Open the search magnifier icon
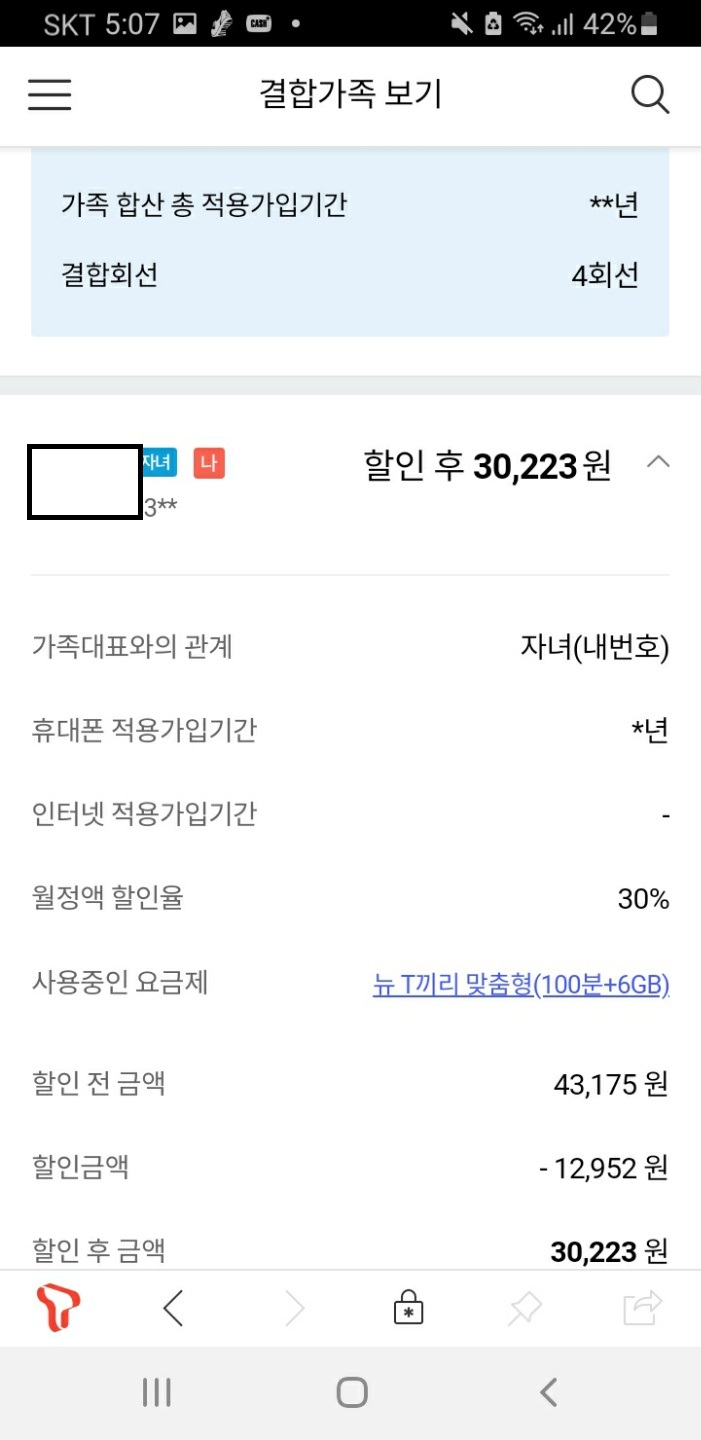This screenshot has width=701, height=1440. click(x=649, y=95)
